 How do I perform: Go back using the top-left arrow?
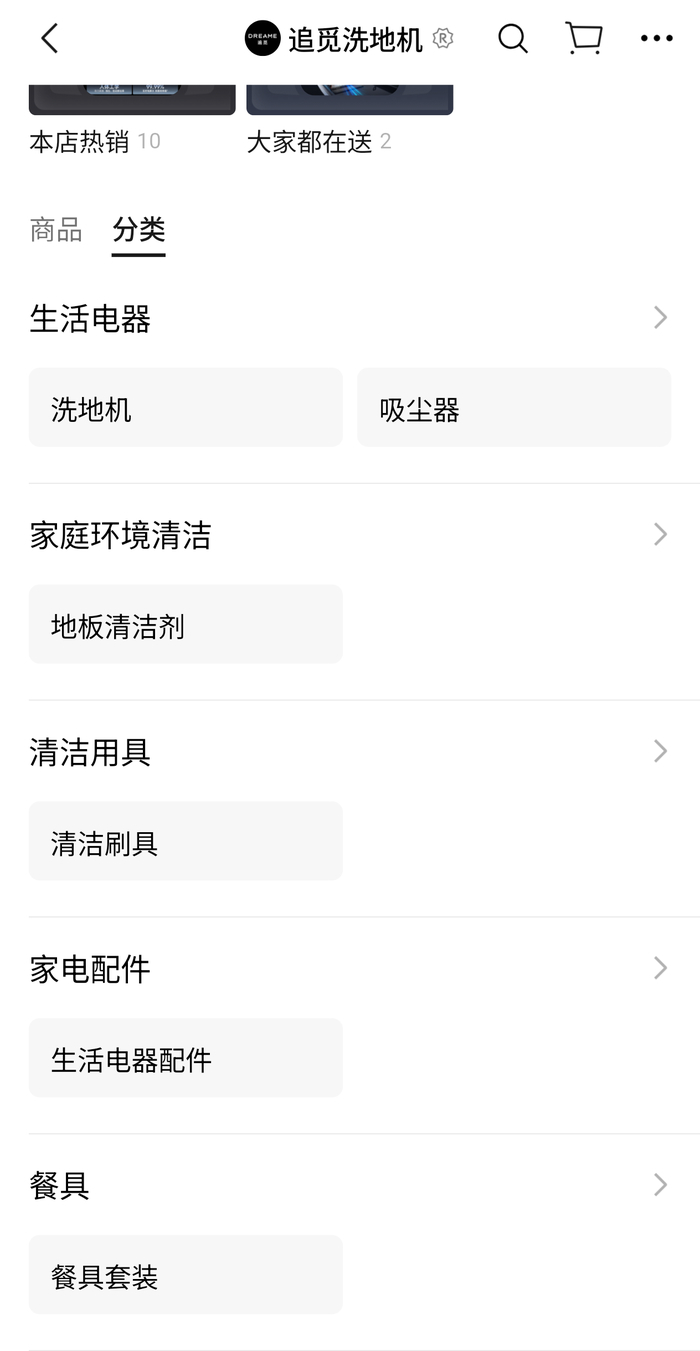(x=49, y=39)
